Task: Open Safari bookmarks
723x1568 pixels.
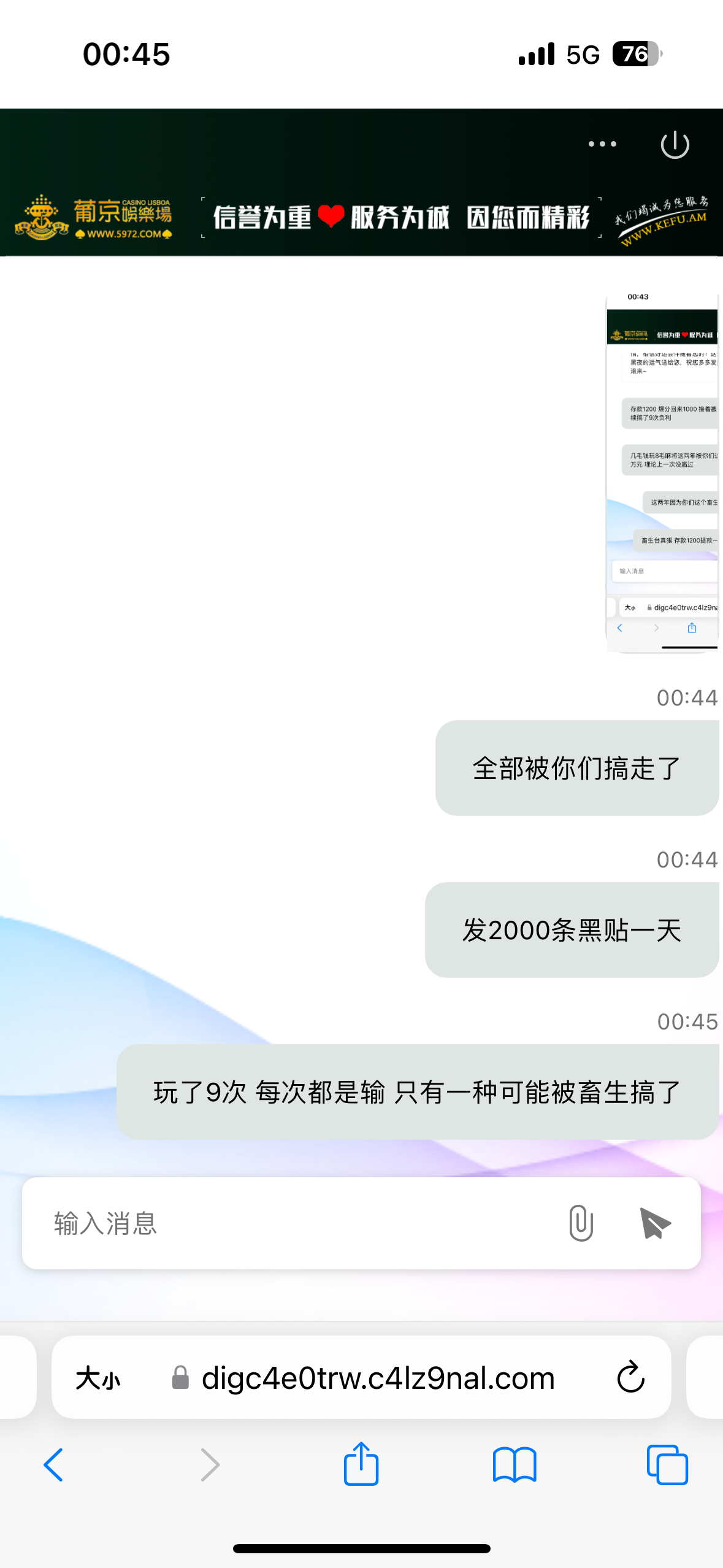Action: [515, 1465]
